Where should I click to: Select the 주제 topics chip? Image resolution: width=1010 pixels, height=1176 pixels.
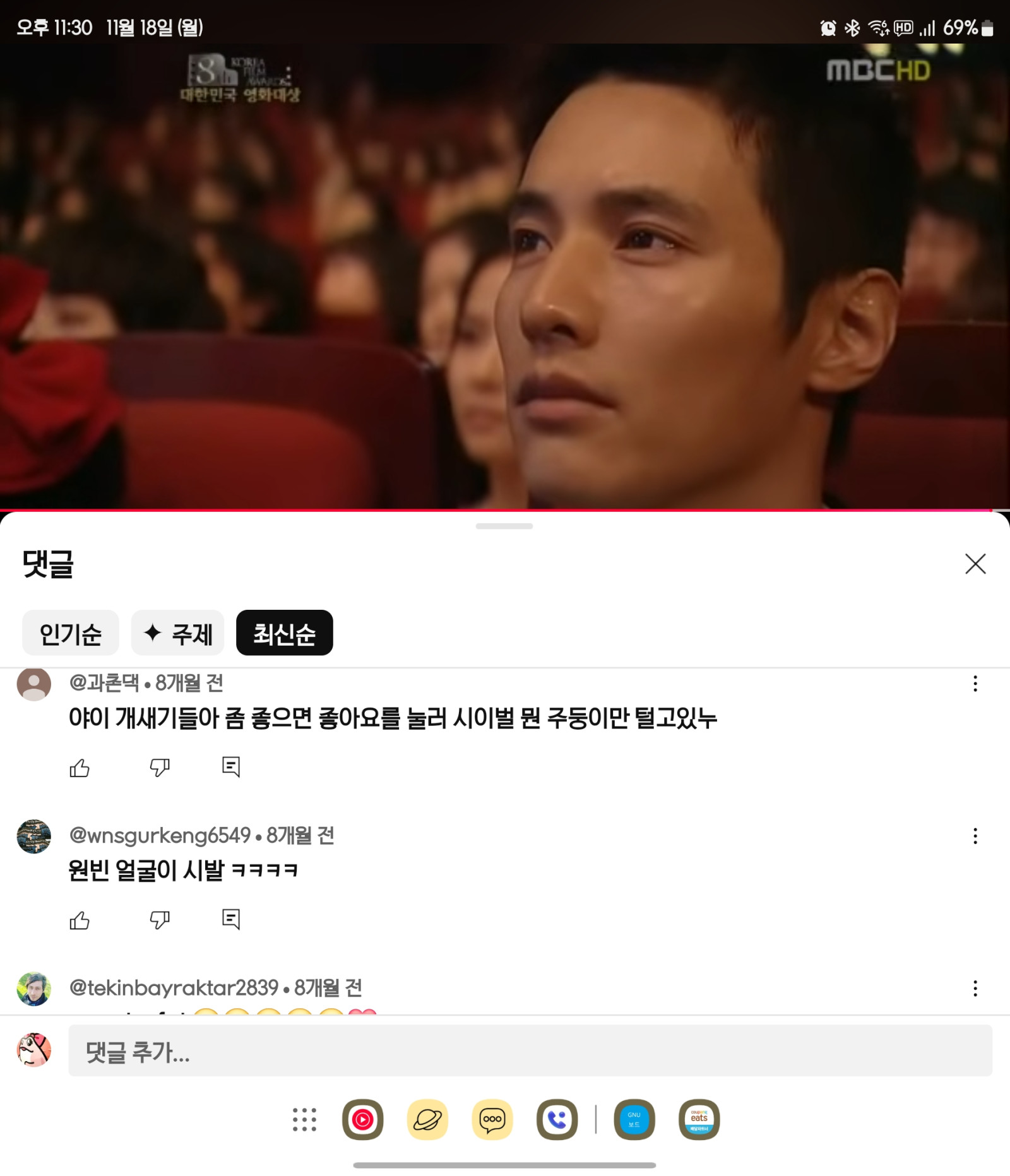(177, 633)
